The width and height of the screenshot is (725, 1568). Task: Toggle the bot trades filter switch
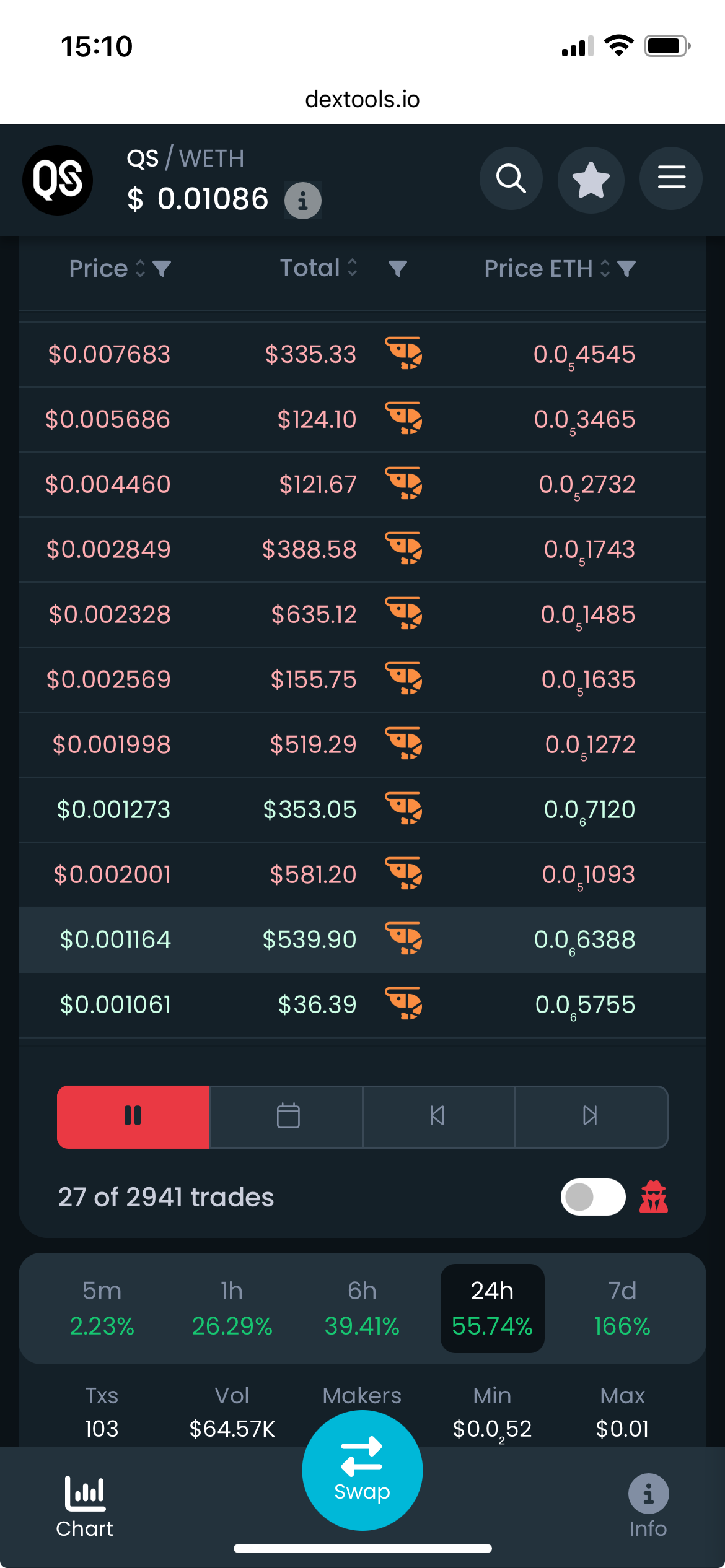(x=592, y=1197)
